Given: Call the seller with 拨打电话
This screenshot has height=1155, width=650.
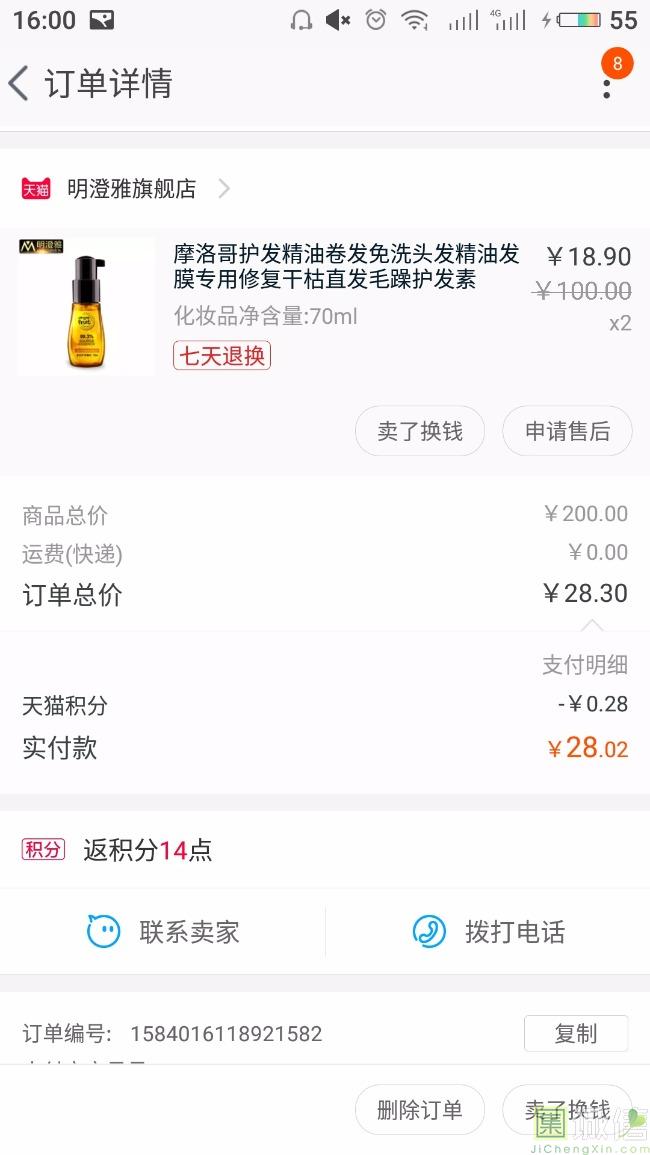Looking at the screenshot, I should pyautogui.click(x=488, y=932).
